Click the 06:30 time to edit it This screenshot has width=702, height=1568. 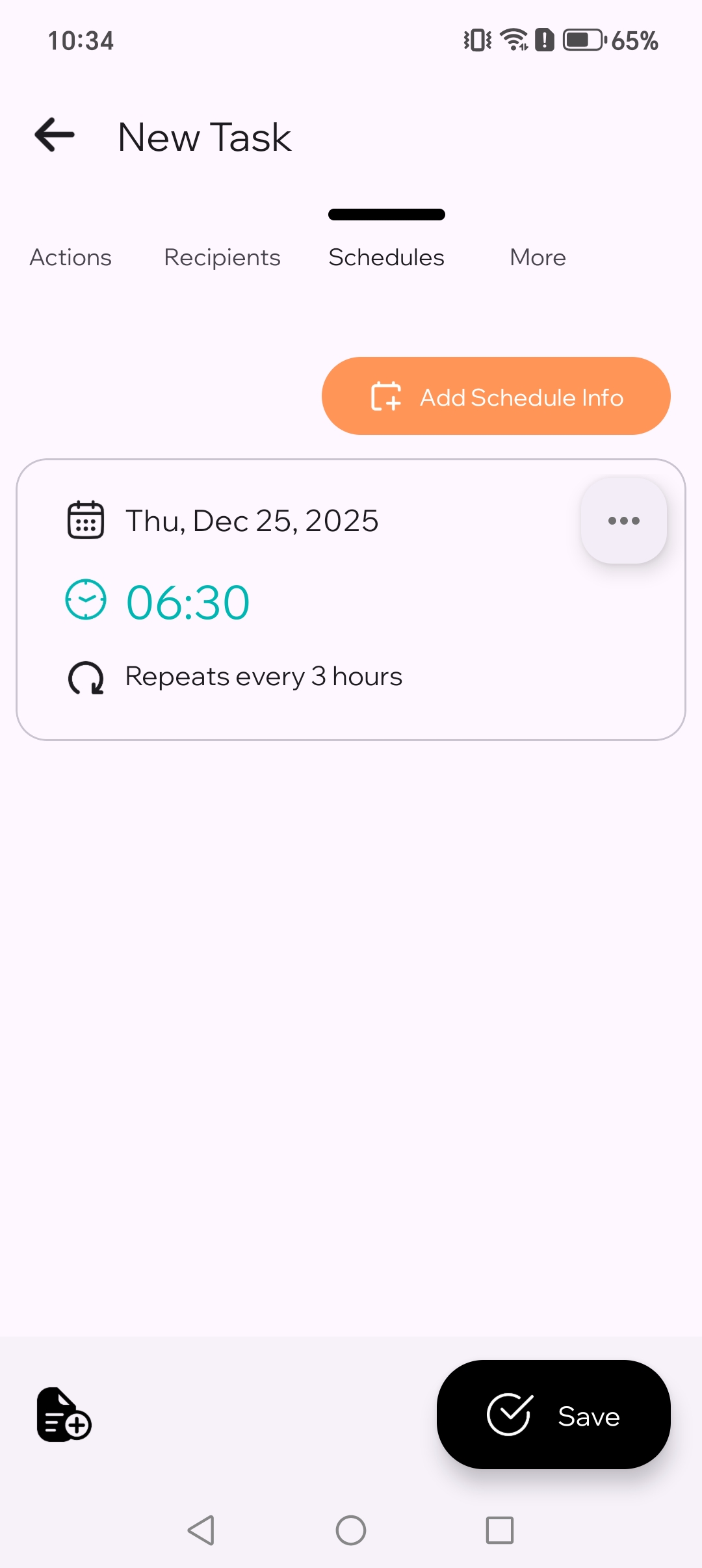[x=187, y=600]
